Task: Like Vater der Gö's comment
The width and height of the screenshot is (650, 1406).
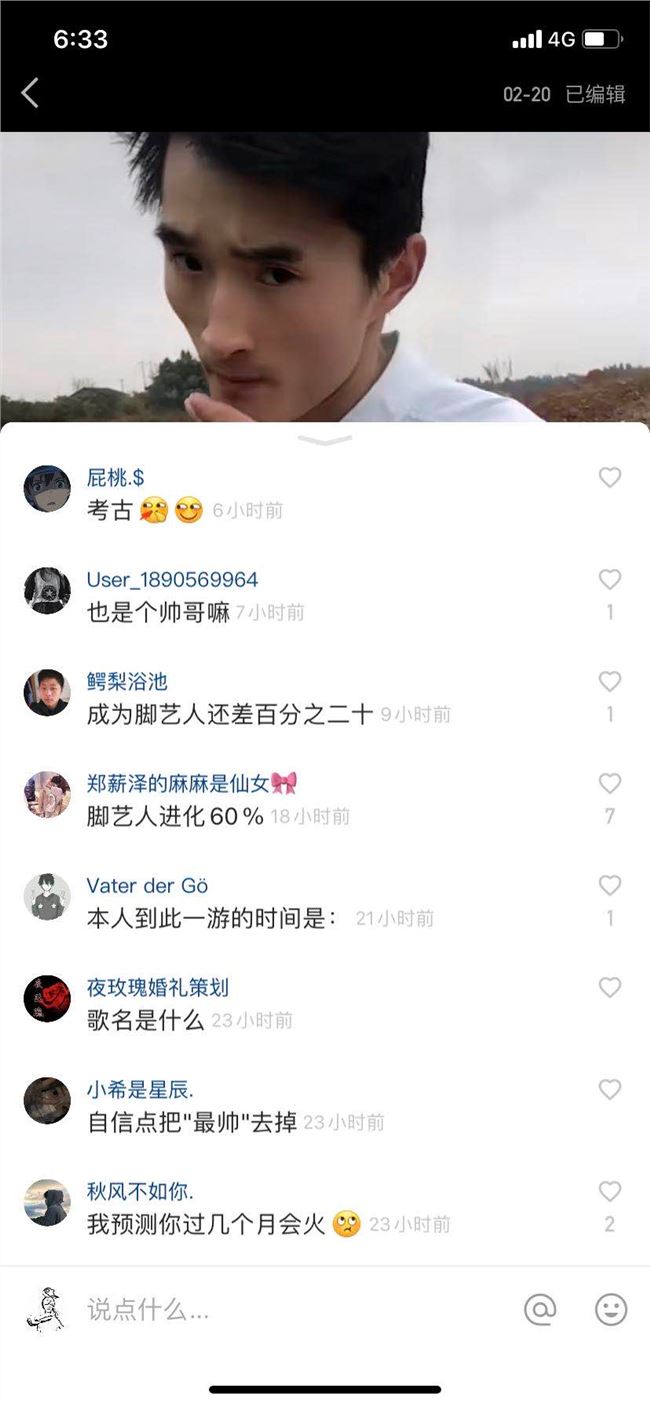Action: click(610, 886)
